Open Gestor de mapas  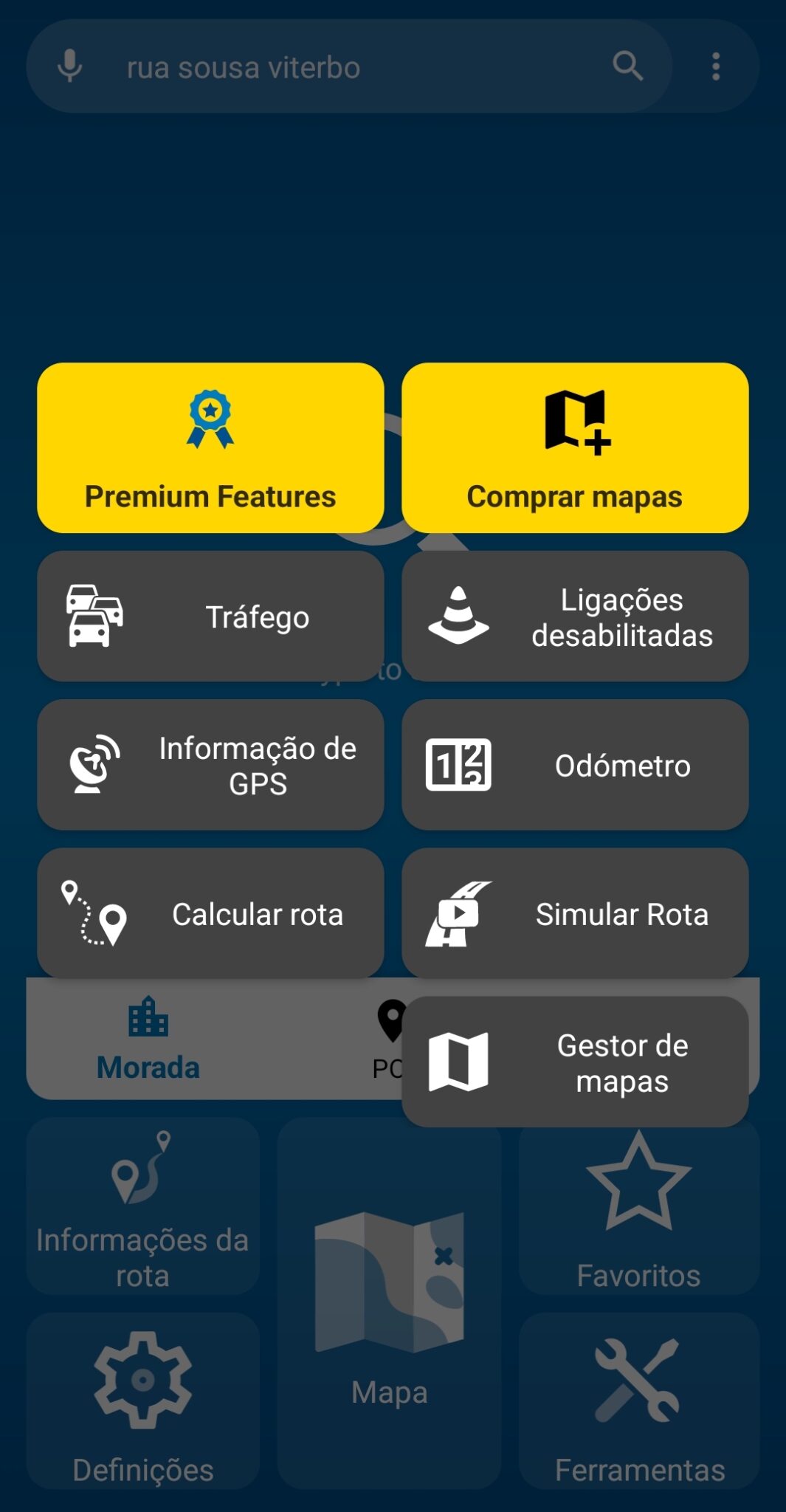tap(575, 1062)
